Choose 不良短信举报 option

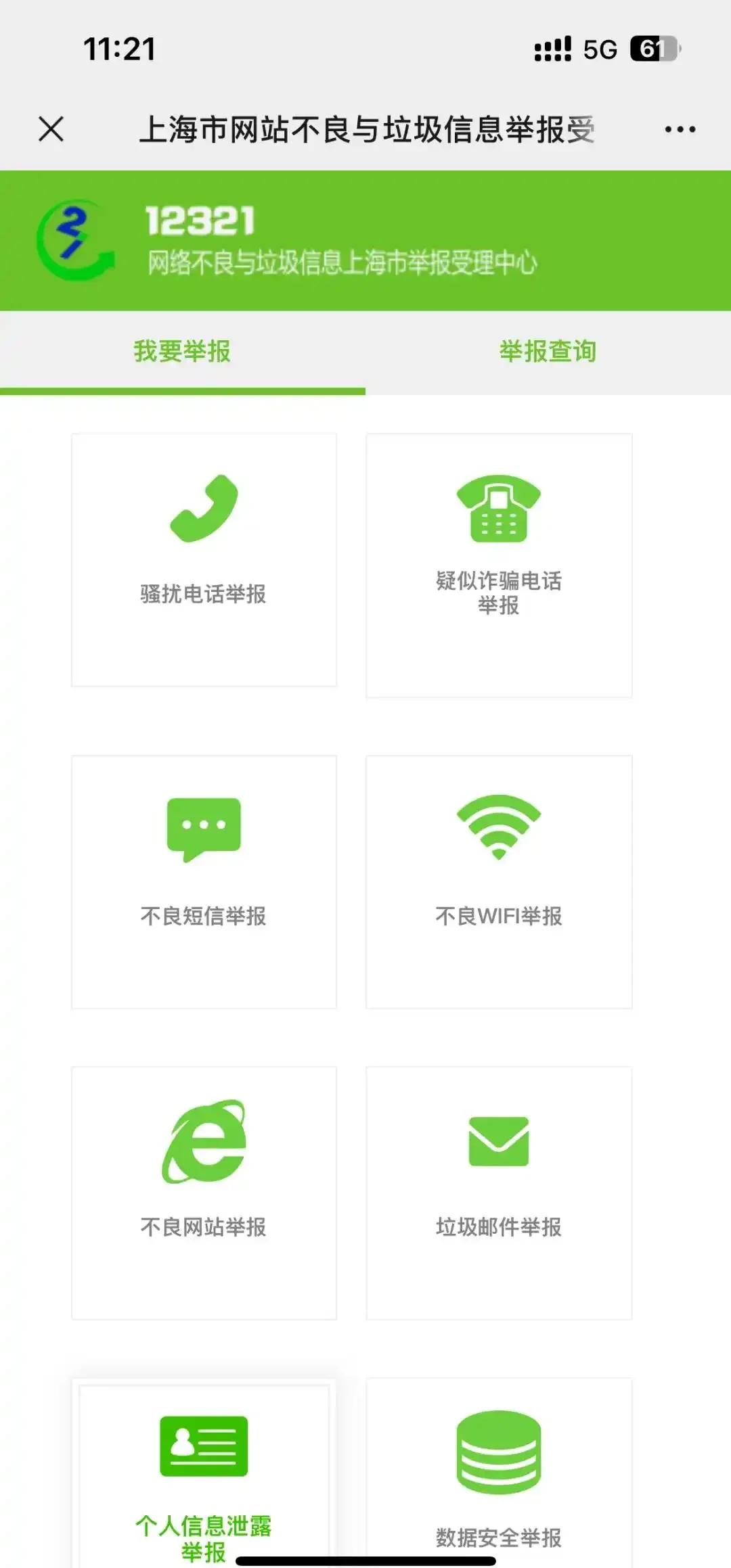click(204, 881)
